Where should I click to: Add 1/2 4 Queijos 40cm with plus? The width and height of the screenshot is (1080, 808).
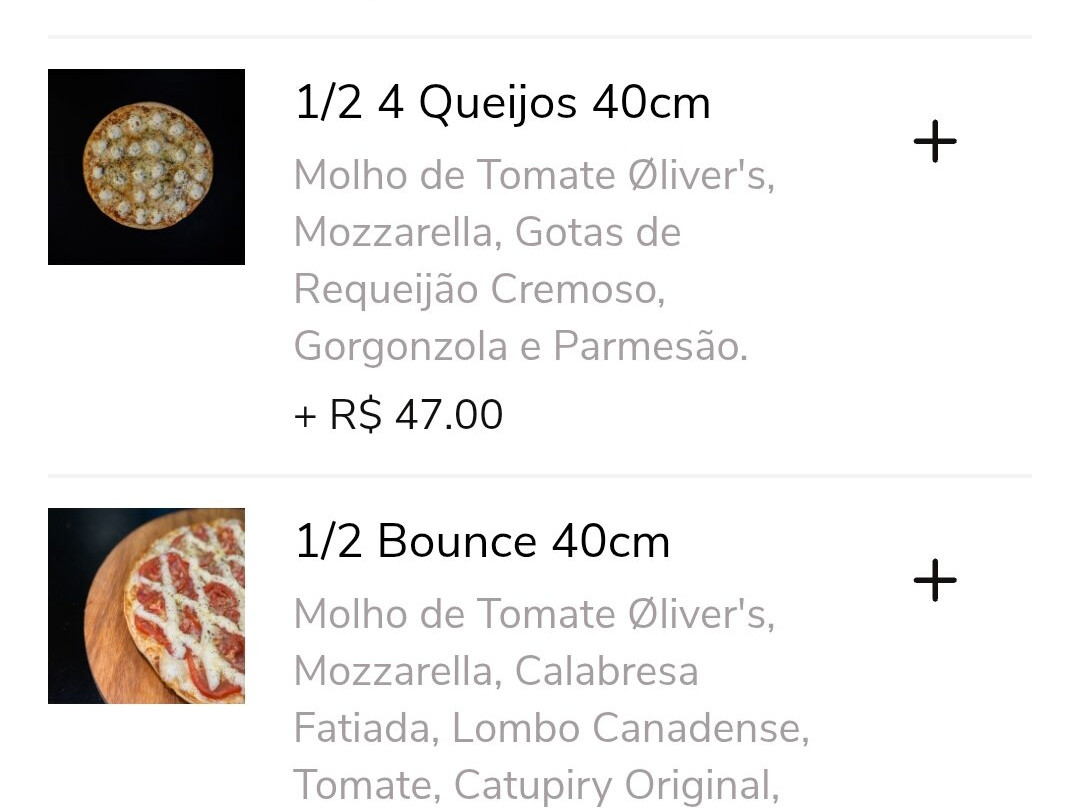tap(935, 142)
